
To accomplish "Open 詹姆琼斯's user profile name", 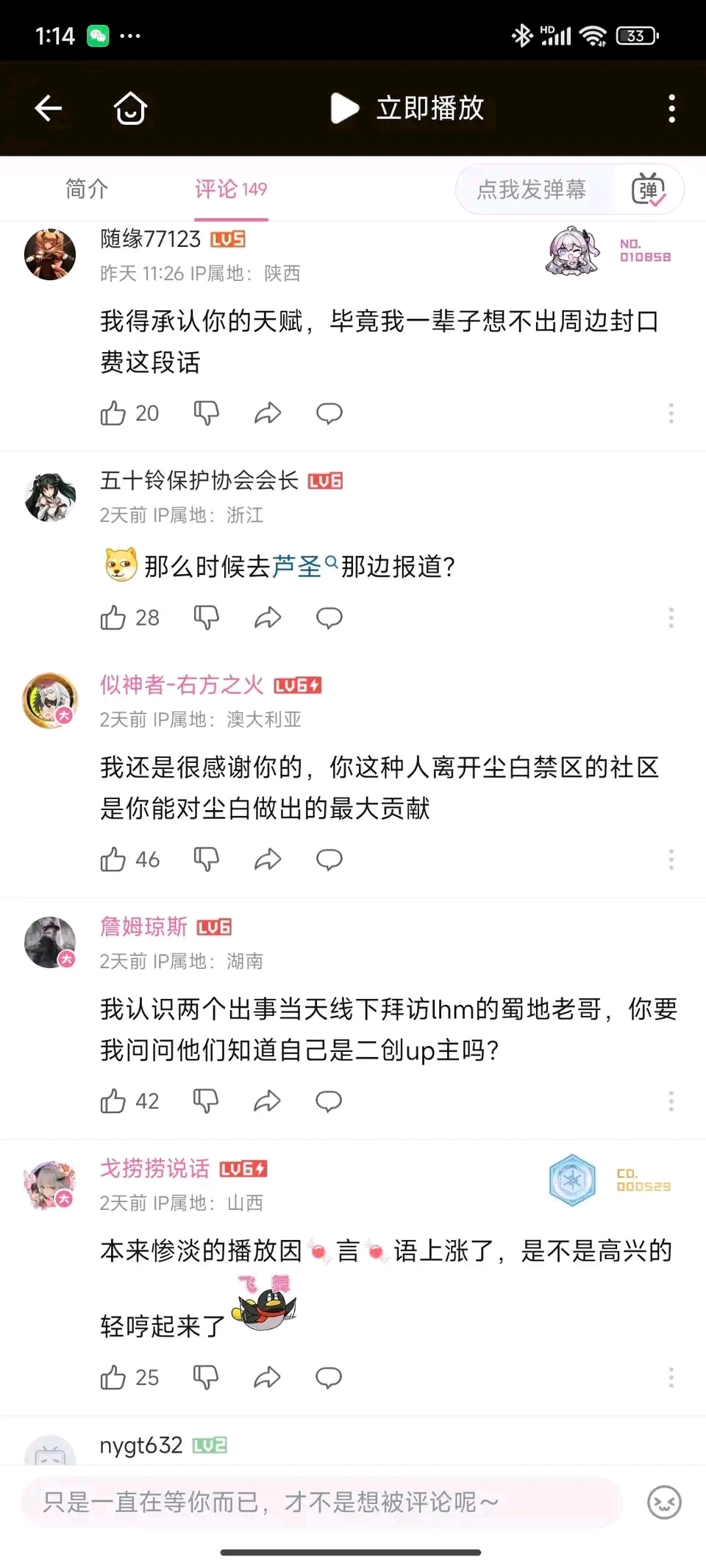I will pos(144,926).
